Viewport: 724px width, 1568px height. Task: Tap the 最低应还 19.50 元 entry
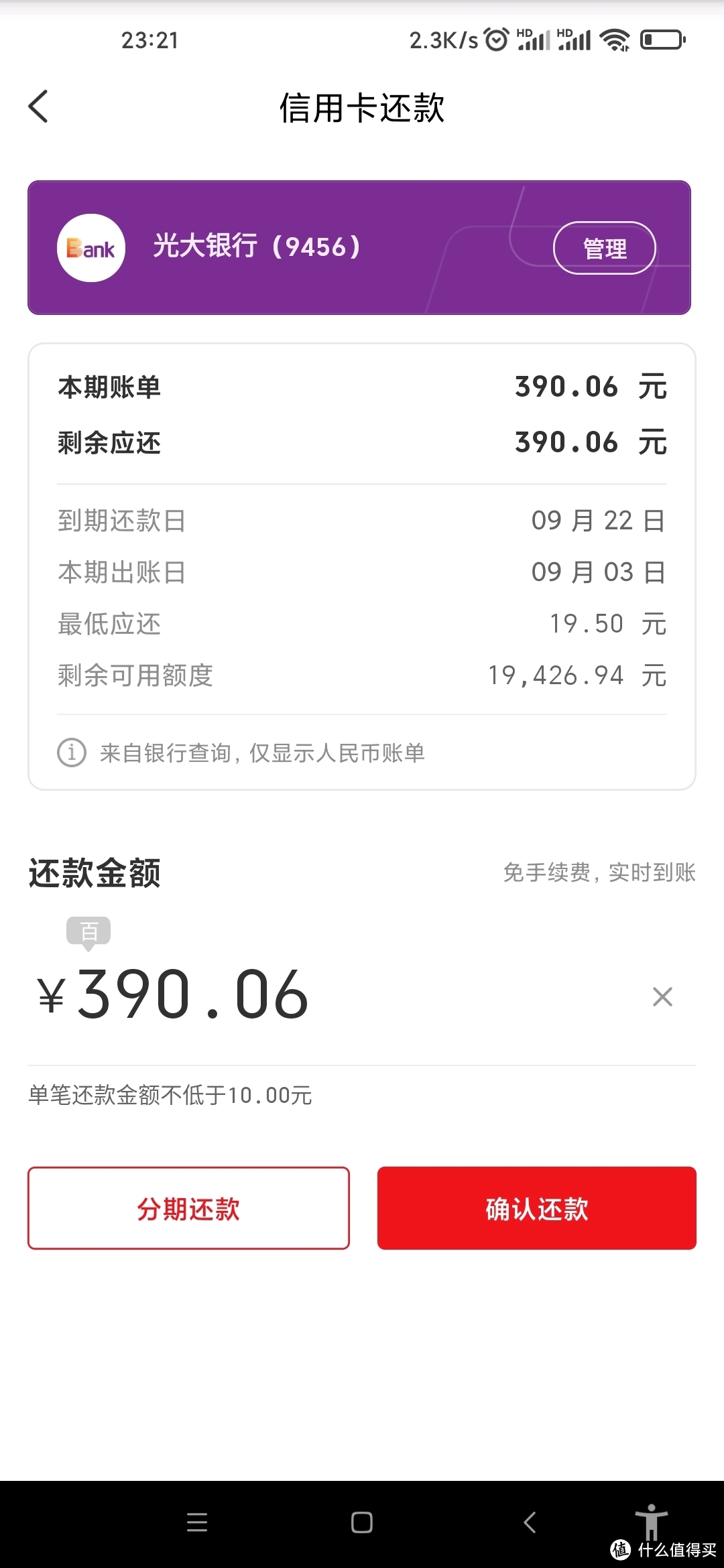click(362, 623)
